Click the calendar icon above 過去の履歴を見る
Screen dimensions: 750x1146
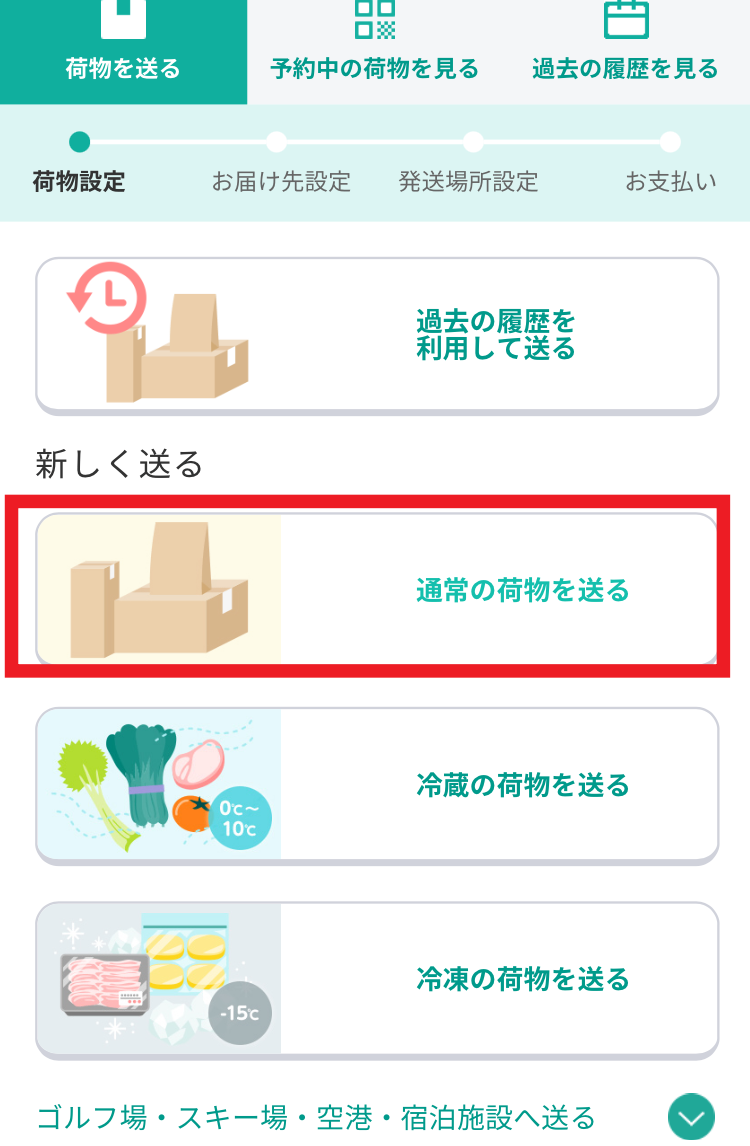click(626, 17)
